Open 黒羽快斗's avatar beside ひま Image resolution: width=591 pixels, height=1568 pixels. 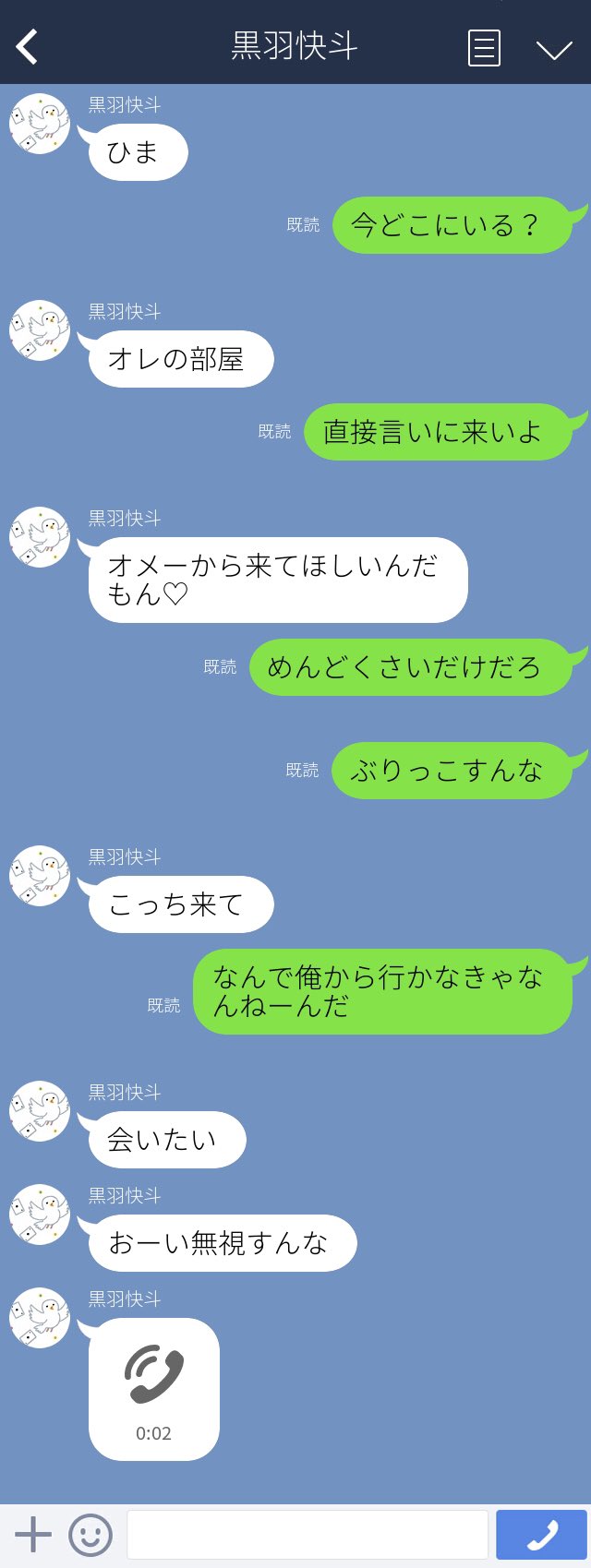(x=40, y=123)
